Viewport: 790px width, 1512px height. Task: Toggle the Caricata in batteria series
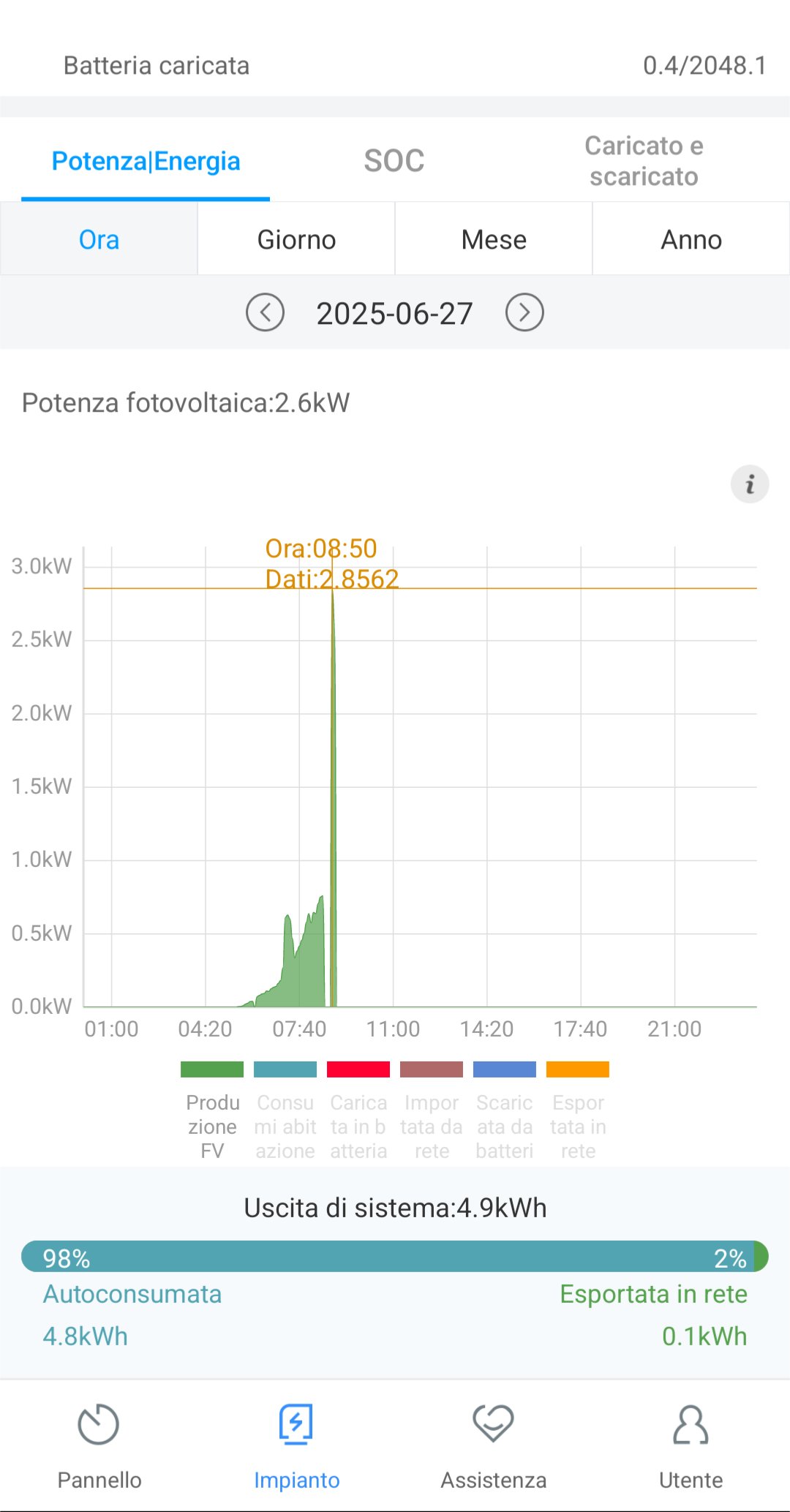[x=358, y=1070]
